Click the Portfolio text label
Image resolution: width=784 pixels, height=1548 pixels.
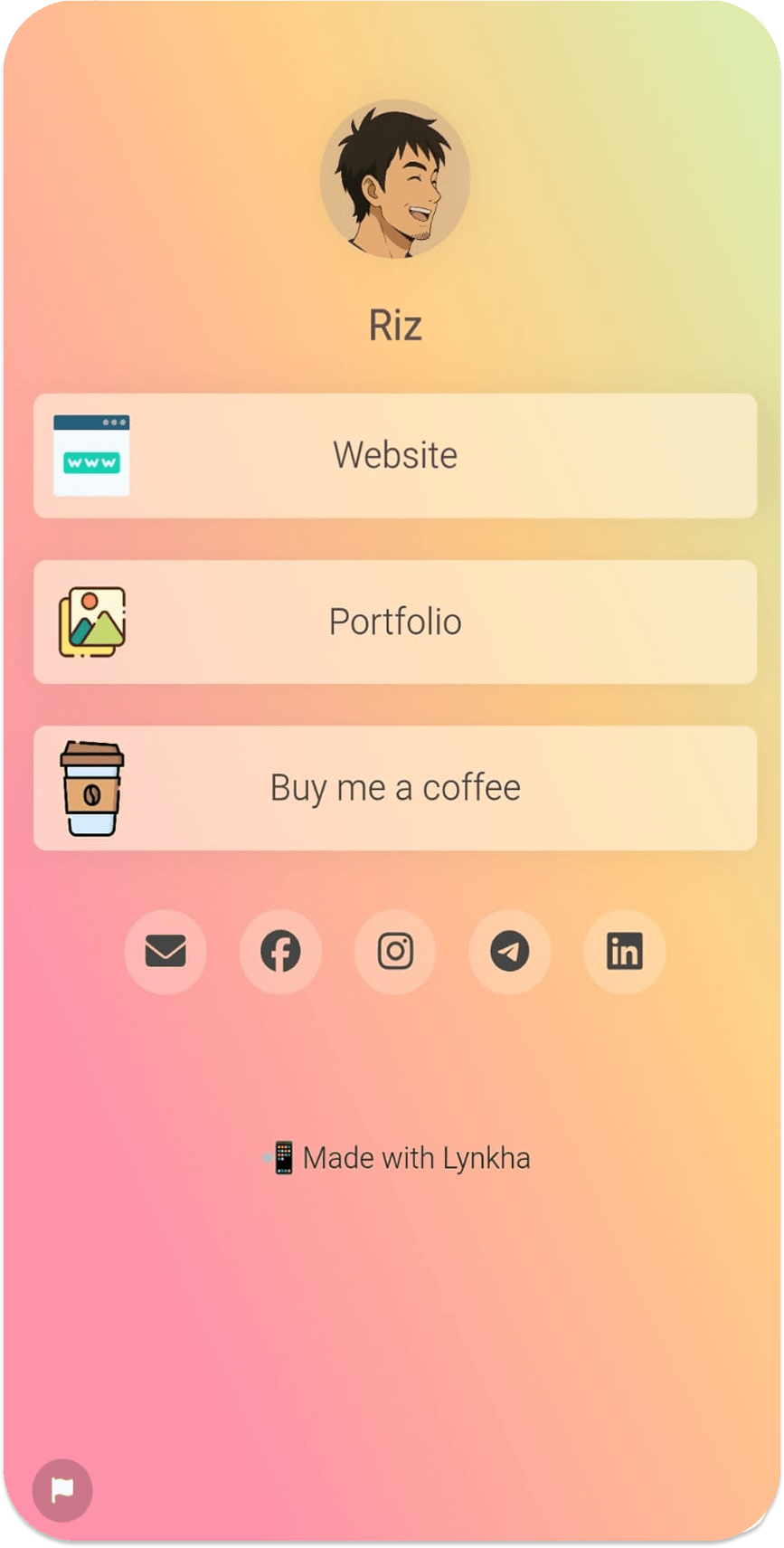tap(395, 622)
